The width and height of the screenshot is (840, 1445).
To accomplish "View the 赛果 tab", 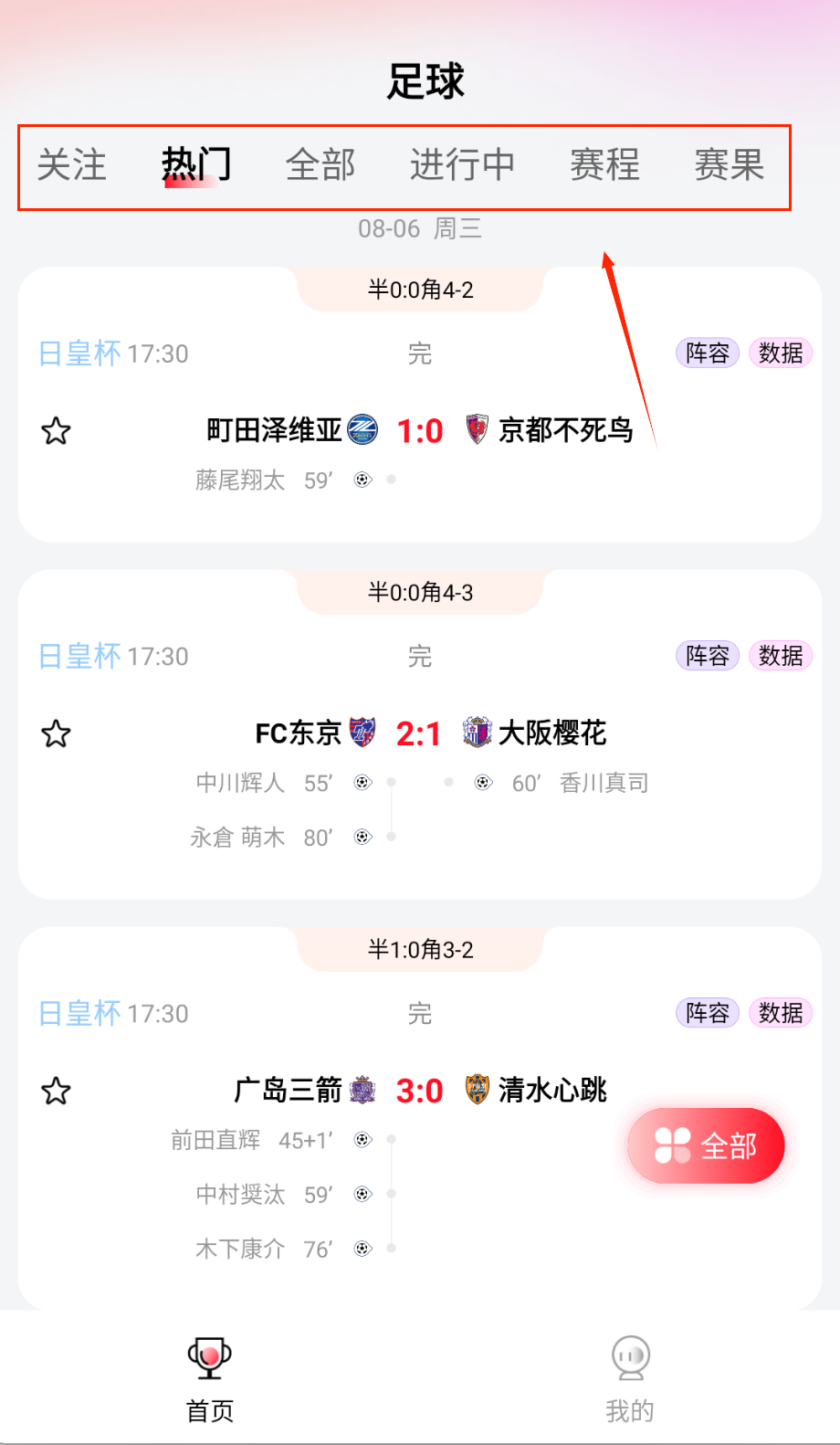I will 729,165.
